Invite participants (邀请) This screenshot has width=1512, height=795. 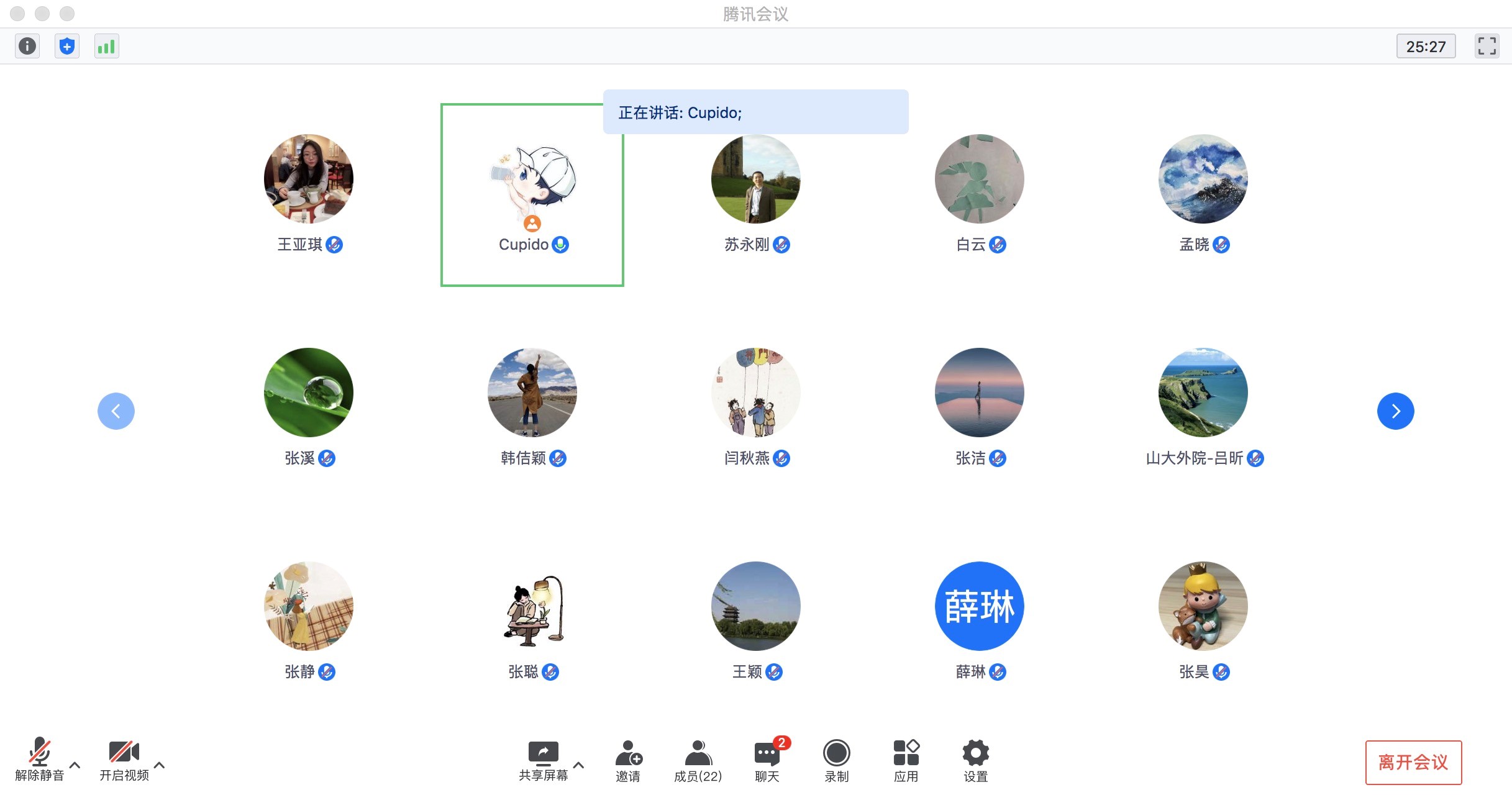tap(628, 760)
